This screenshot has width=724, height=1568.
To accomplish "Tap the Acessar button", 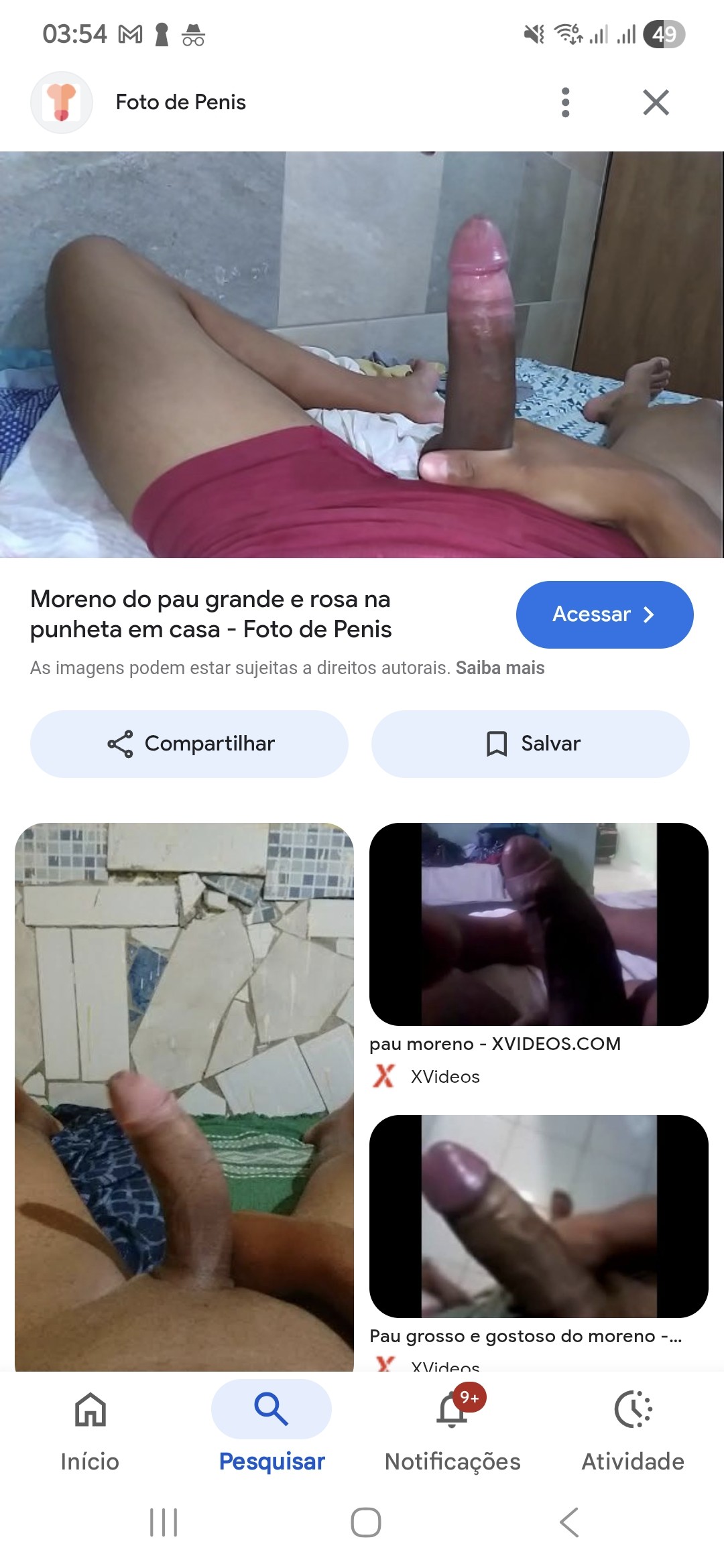I will (604, 614).
